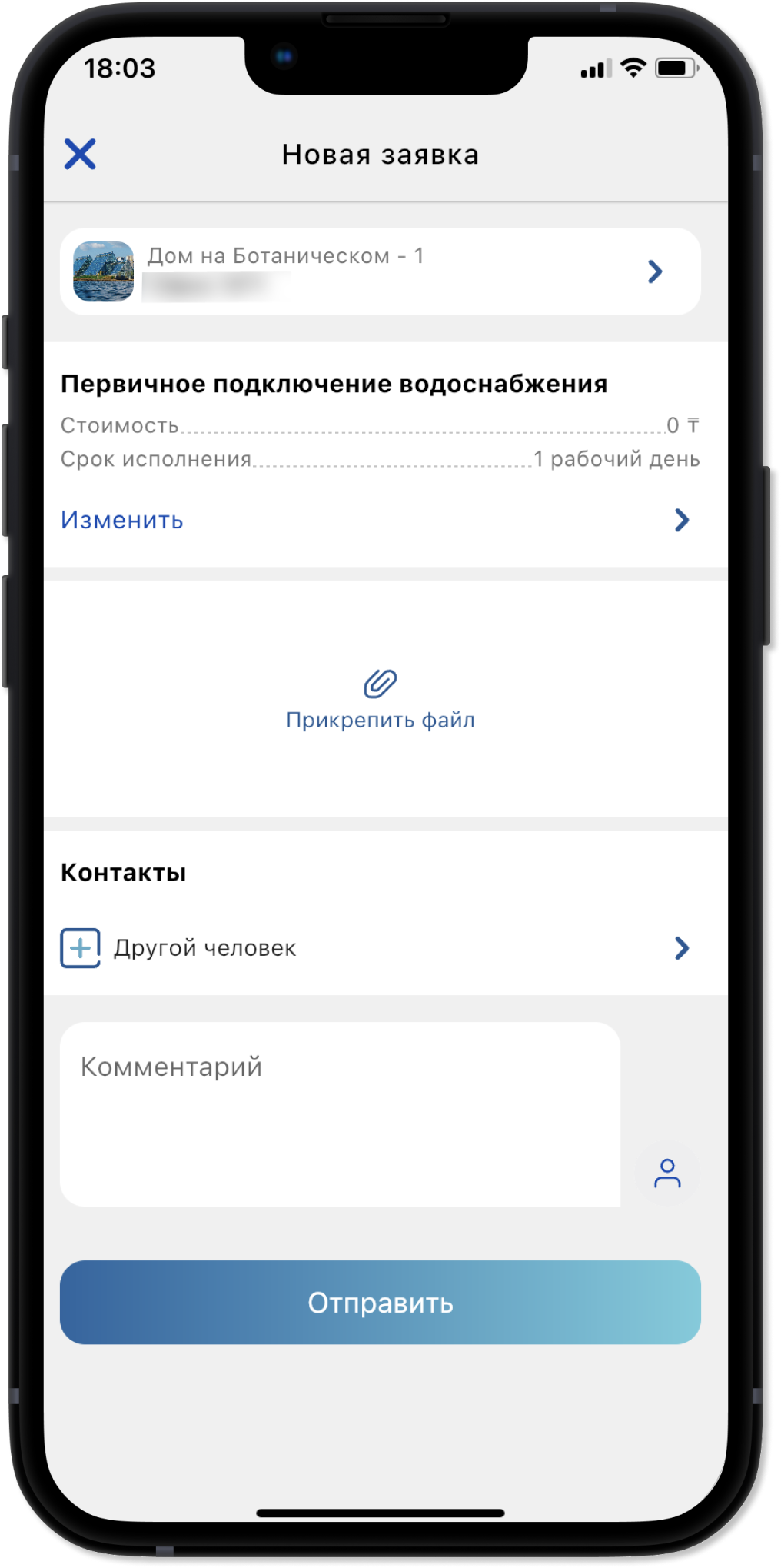Tap Изменить to change the service
The height and width of the screenshot is (1568, 781).
click(376, 521)
